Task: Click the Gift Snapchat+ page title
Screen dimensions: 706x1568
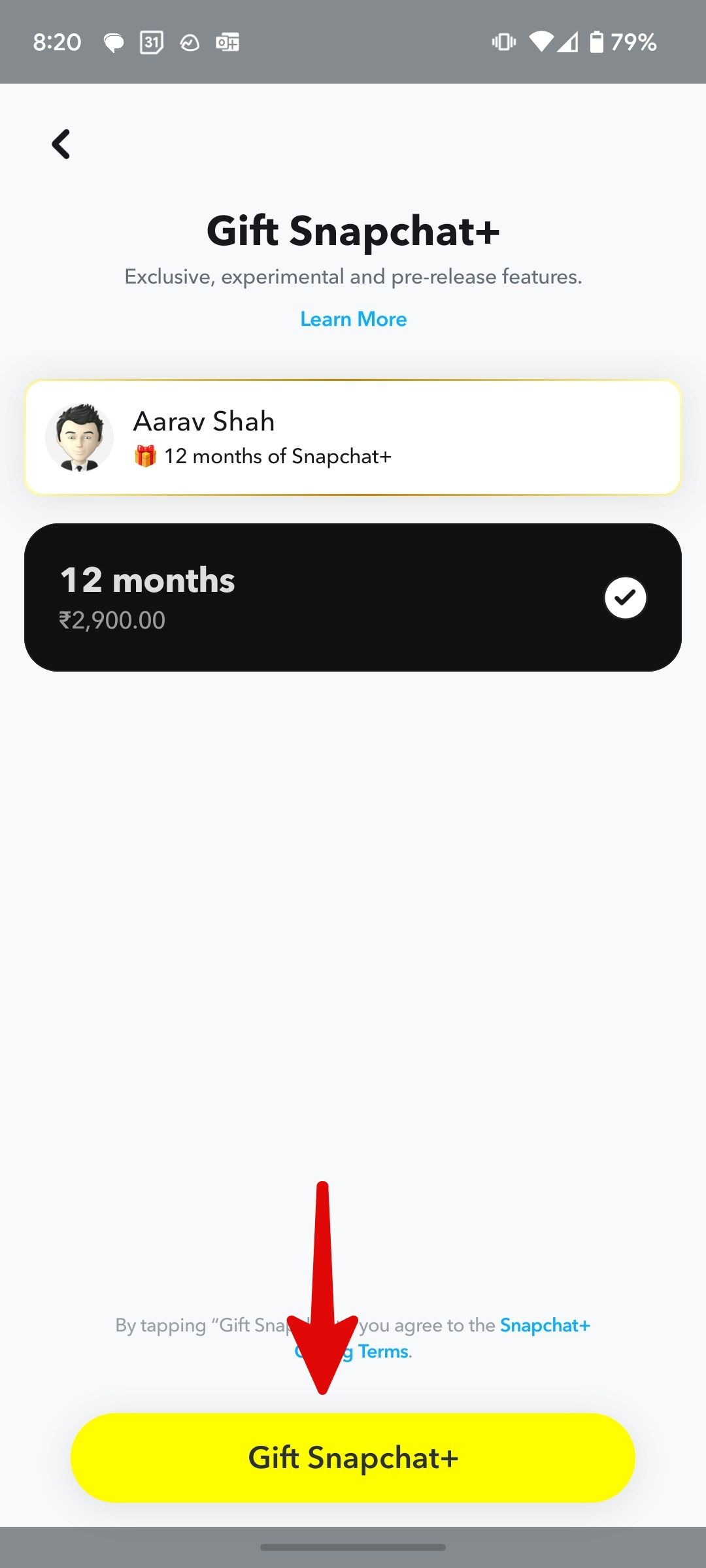Action: click(x=353, y=230)
